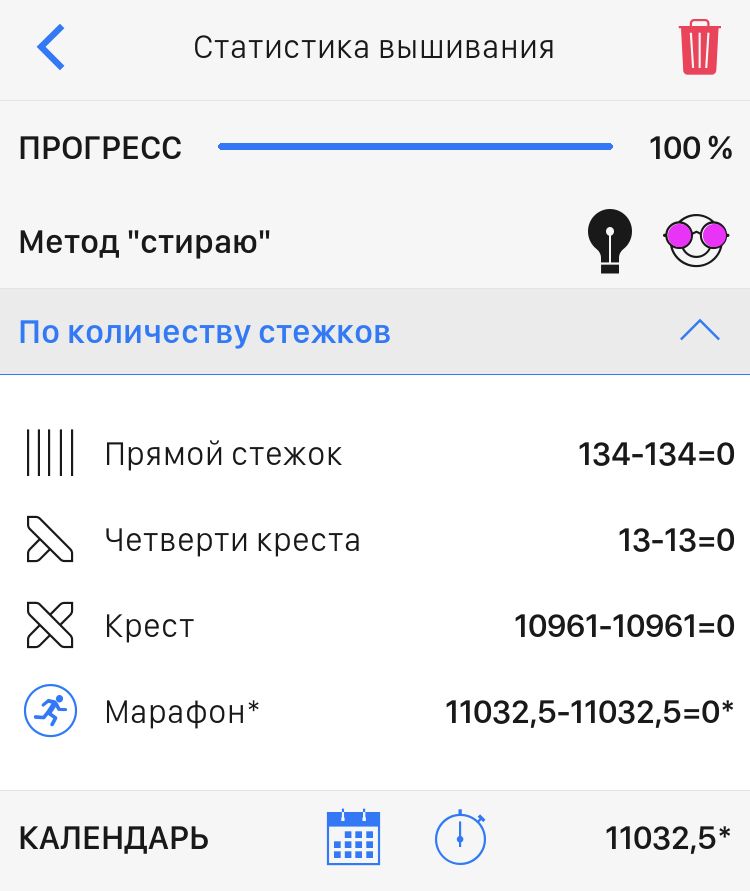This screenshot has width=750, height=891.
Task: Delete statistics with the red trash icon
Action: pos(699,47)
